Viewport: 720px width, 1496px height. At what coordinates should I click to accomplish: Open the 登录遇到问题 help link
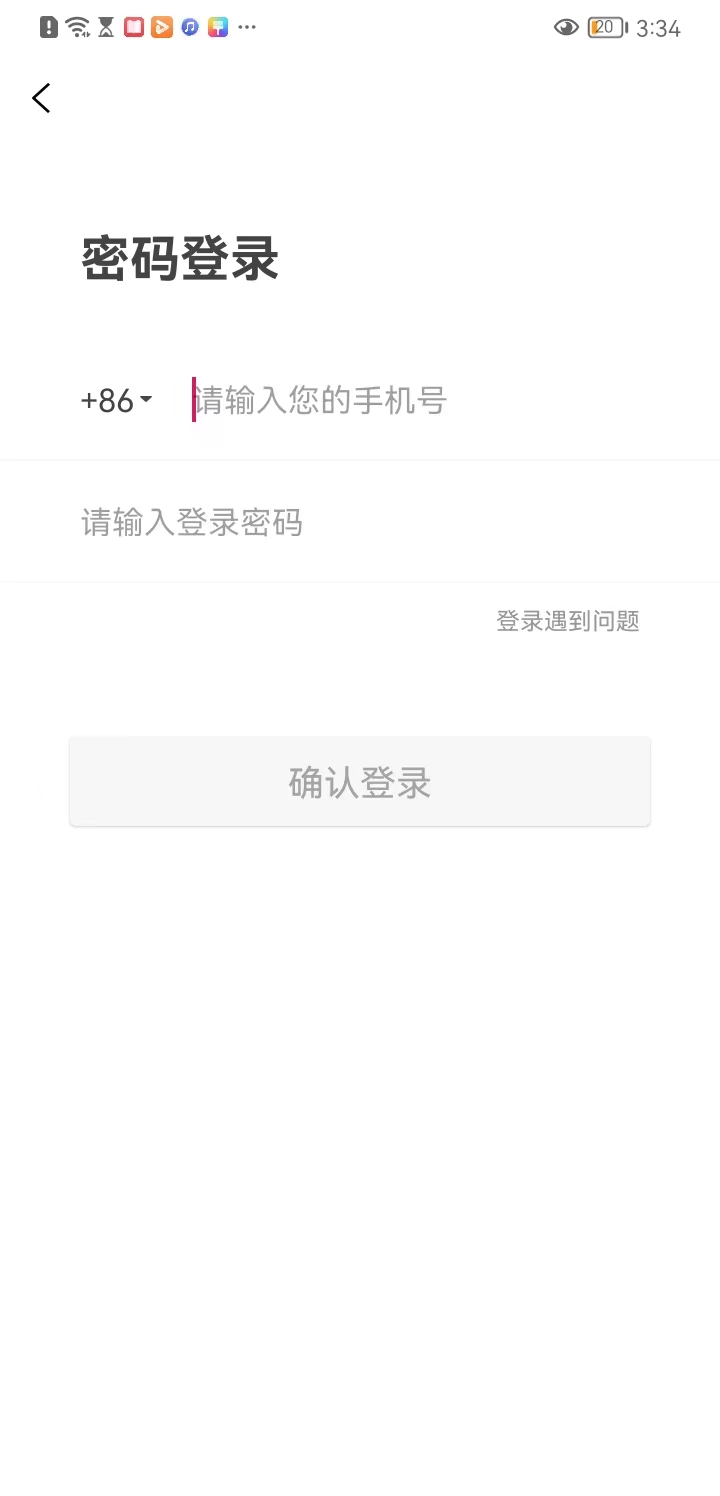567,621
